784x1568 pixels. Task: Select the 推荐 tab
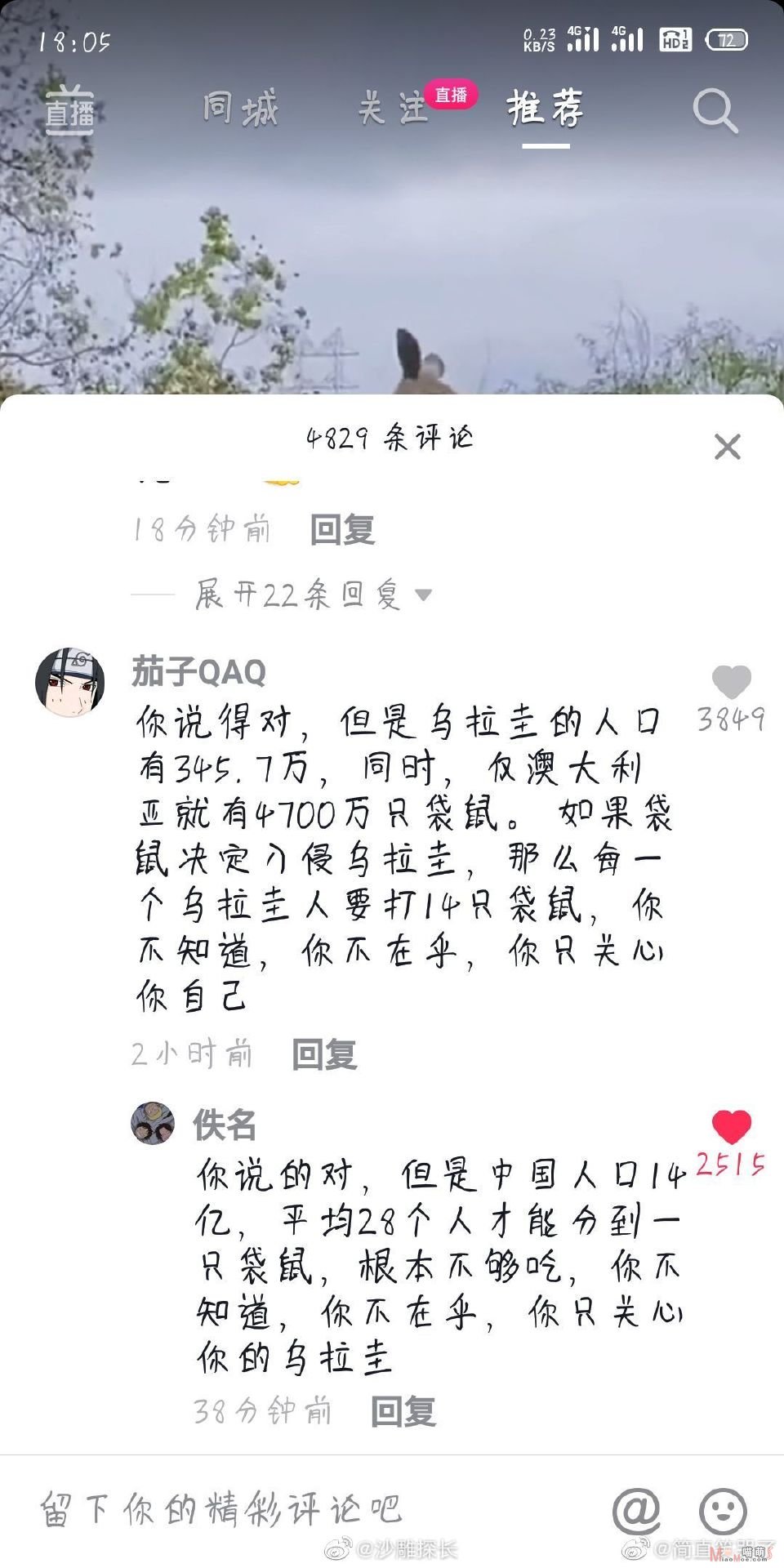[x=545, y=108]
